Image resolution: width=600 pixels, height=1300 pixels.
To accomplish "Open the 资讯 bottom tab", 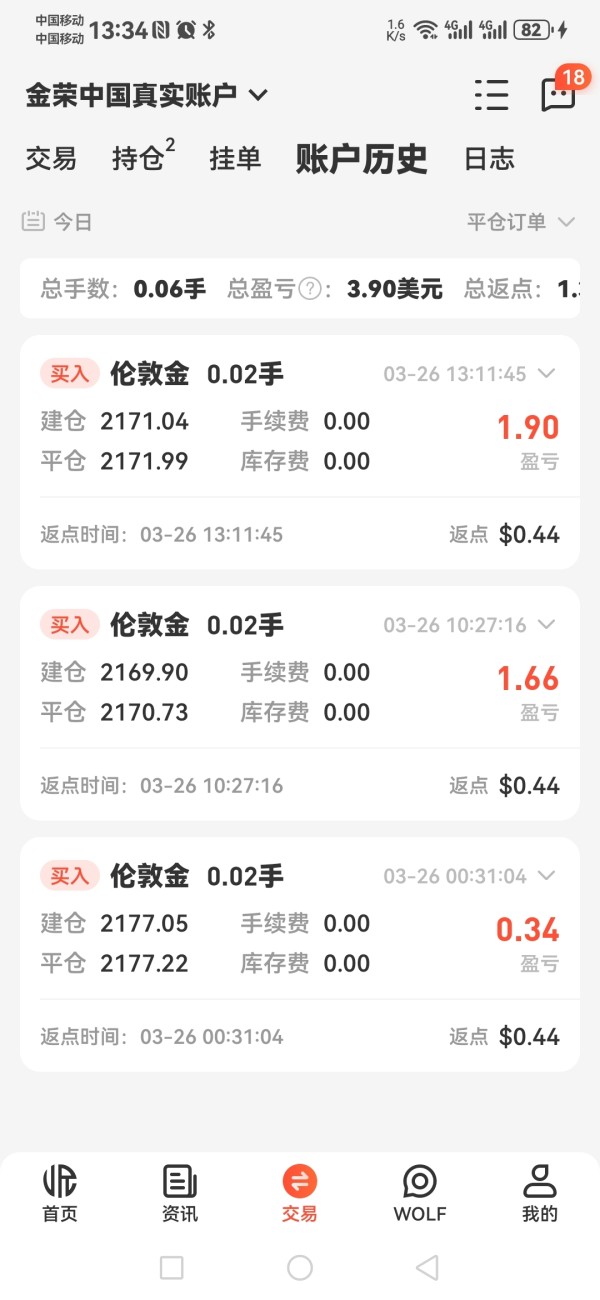I will tap(180, 1194).
